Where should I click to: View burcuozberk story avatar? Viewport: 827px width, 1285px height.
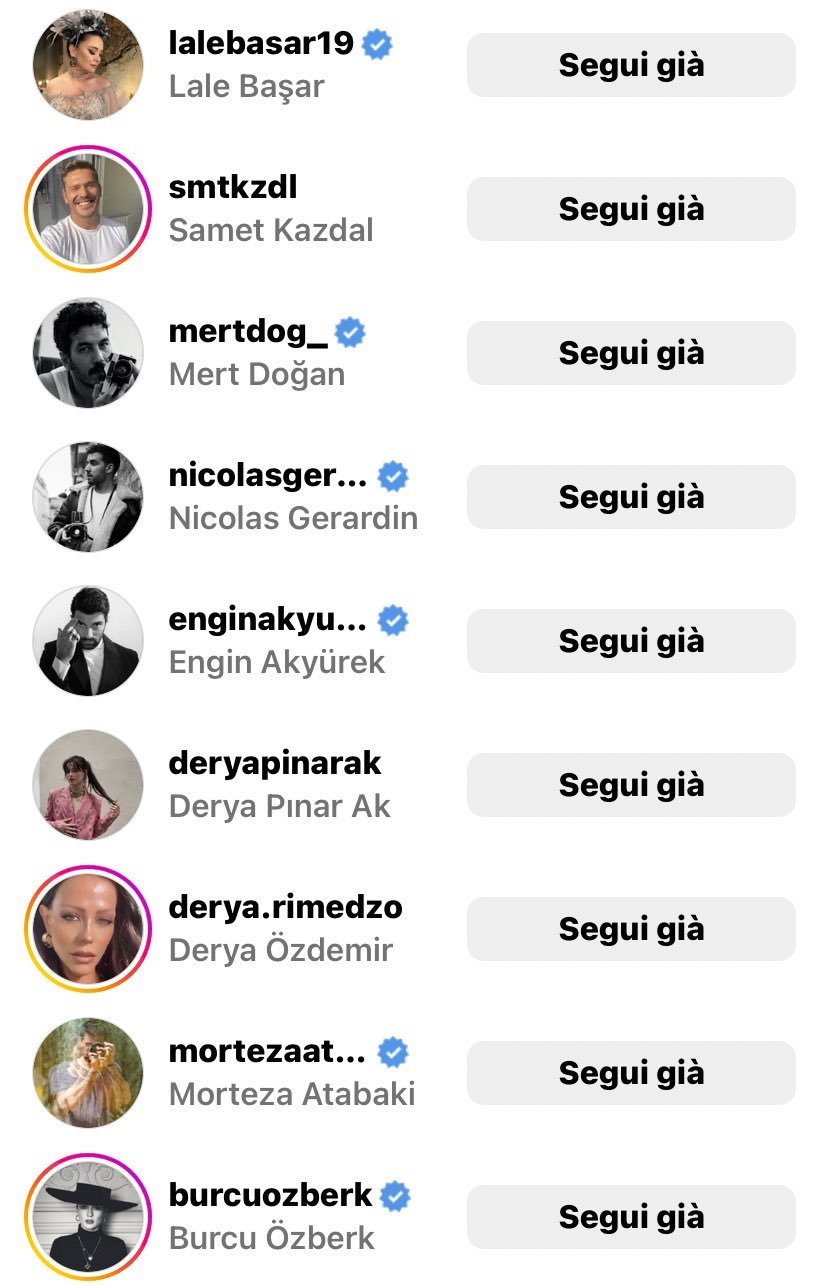click(x=88, y=1217)
